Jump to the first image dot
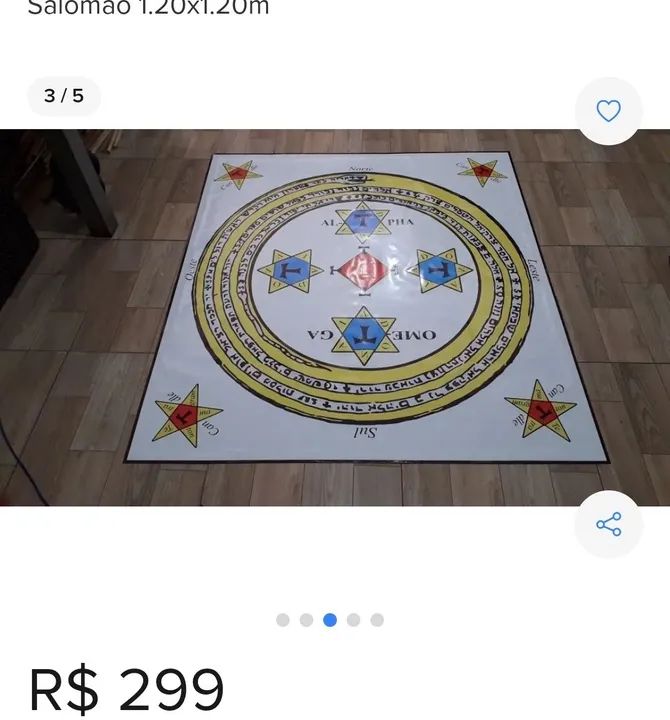 (x=283, y=620)
